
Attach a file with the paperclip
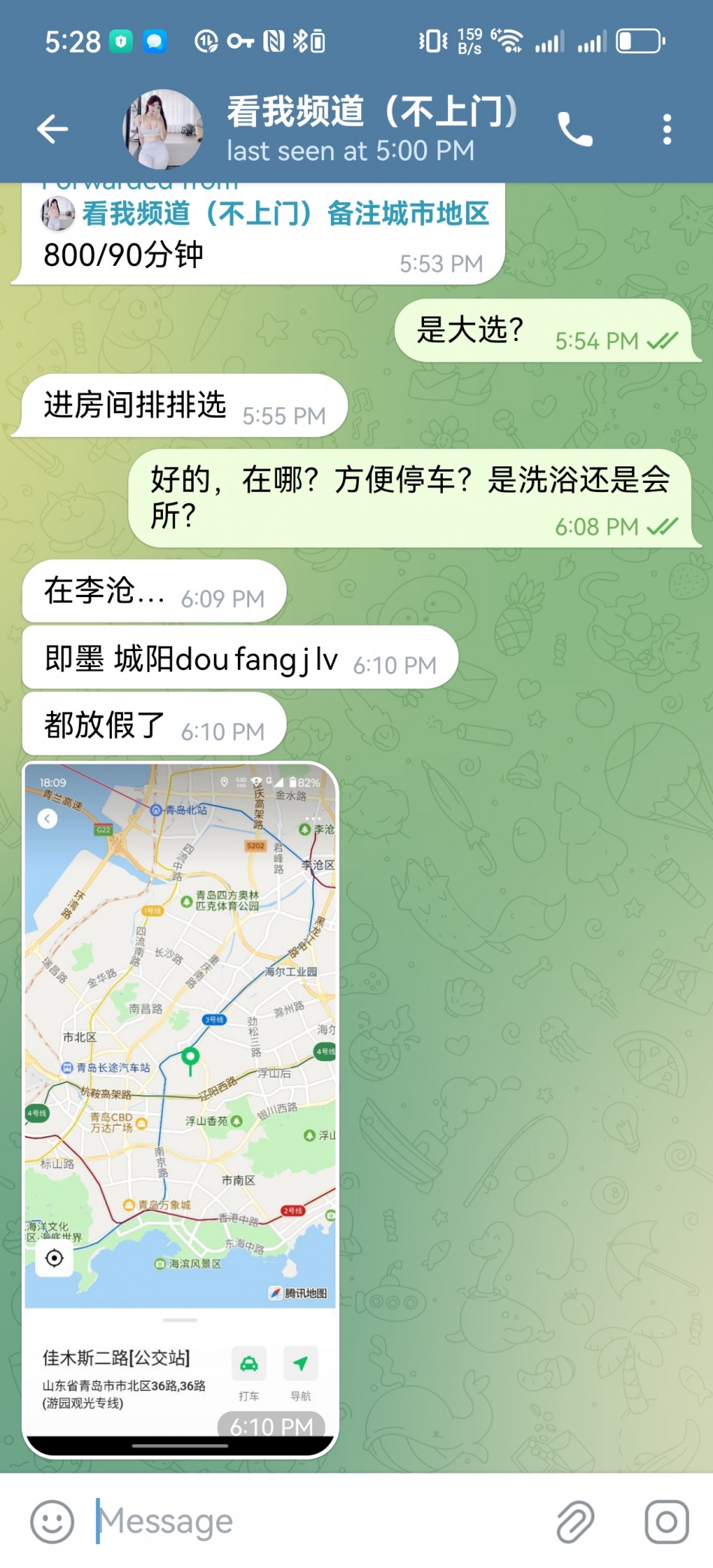click(576, 1521)
